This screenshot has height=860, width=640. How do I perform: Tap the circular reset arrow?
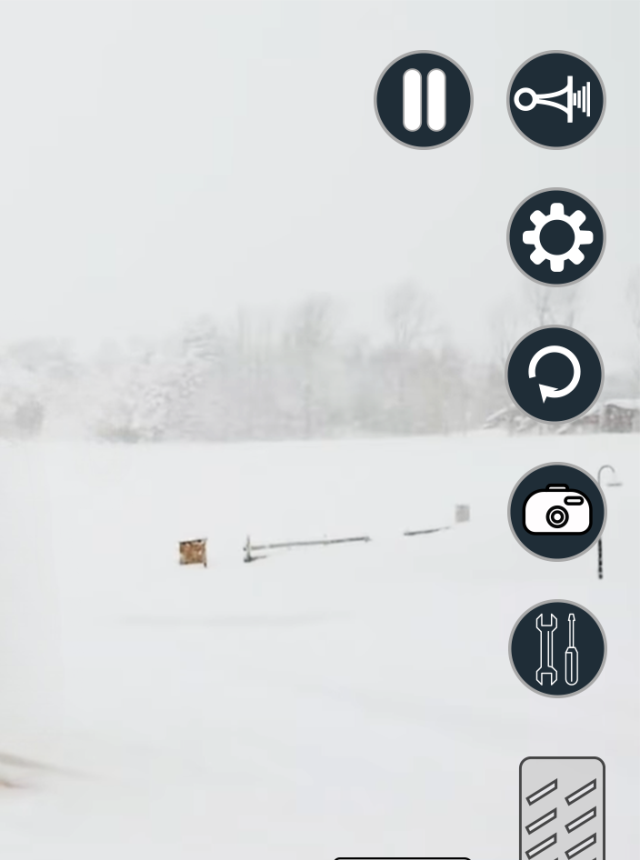click(556, 374)
